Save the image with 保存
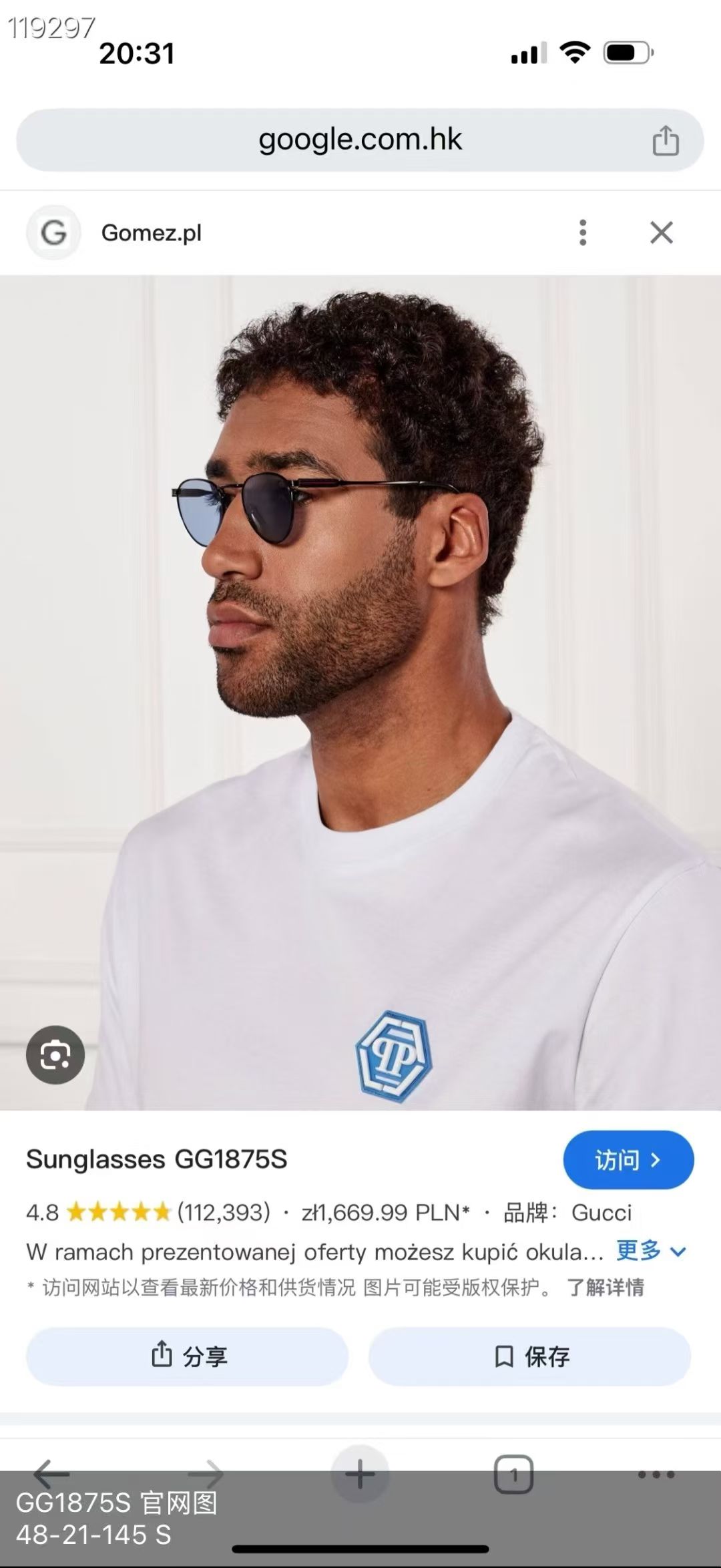 (530, 1356)
